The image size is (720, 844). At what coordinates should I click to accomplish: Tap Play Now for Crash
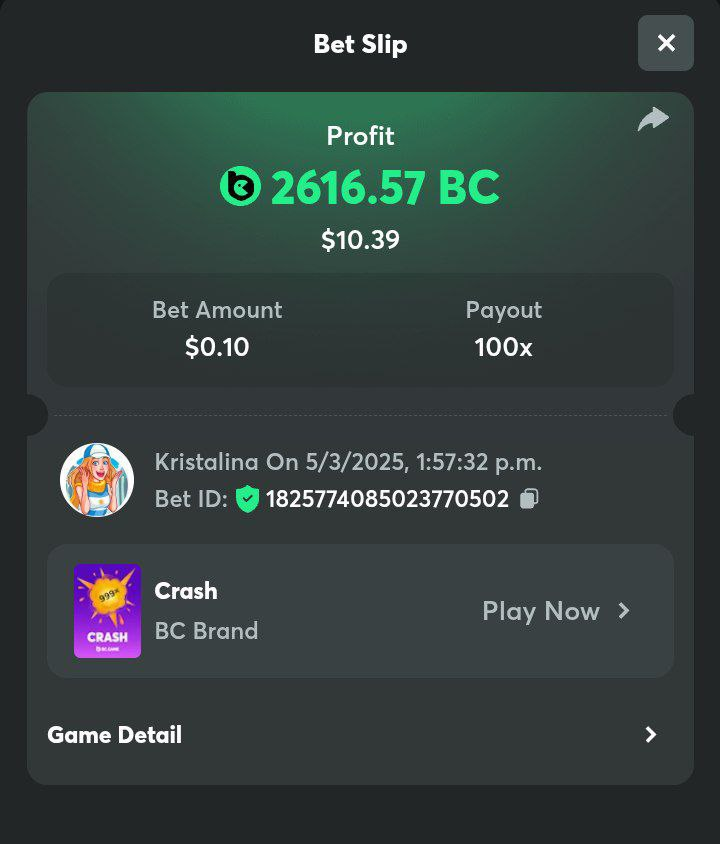[555, 611]
